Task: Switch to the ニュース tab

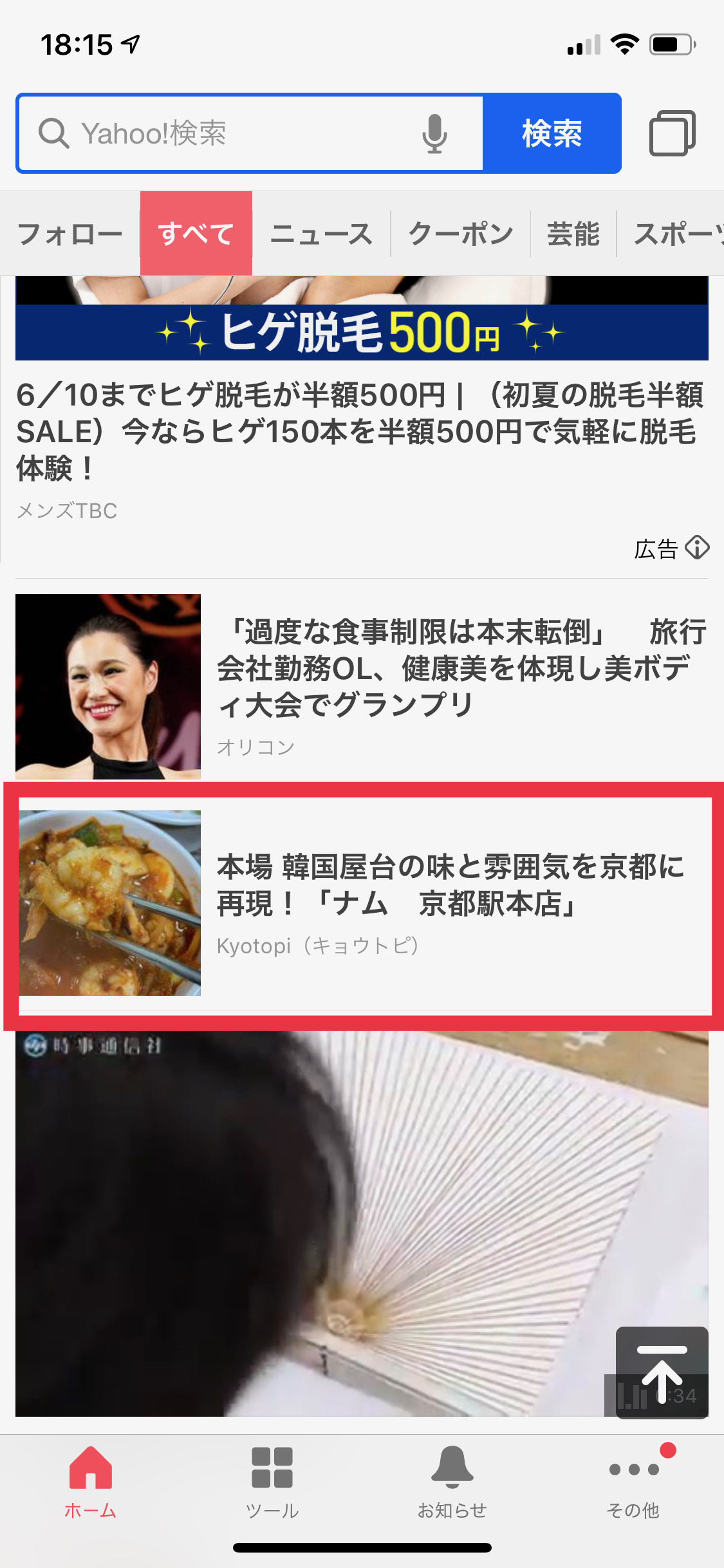Action: coord(321,234)
